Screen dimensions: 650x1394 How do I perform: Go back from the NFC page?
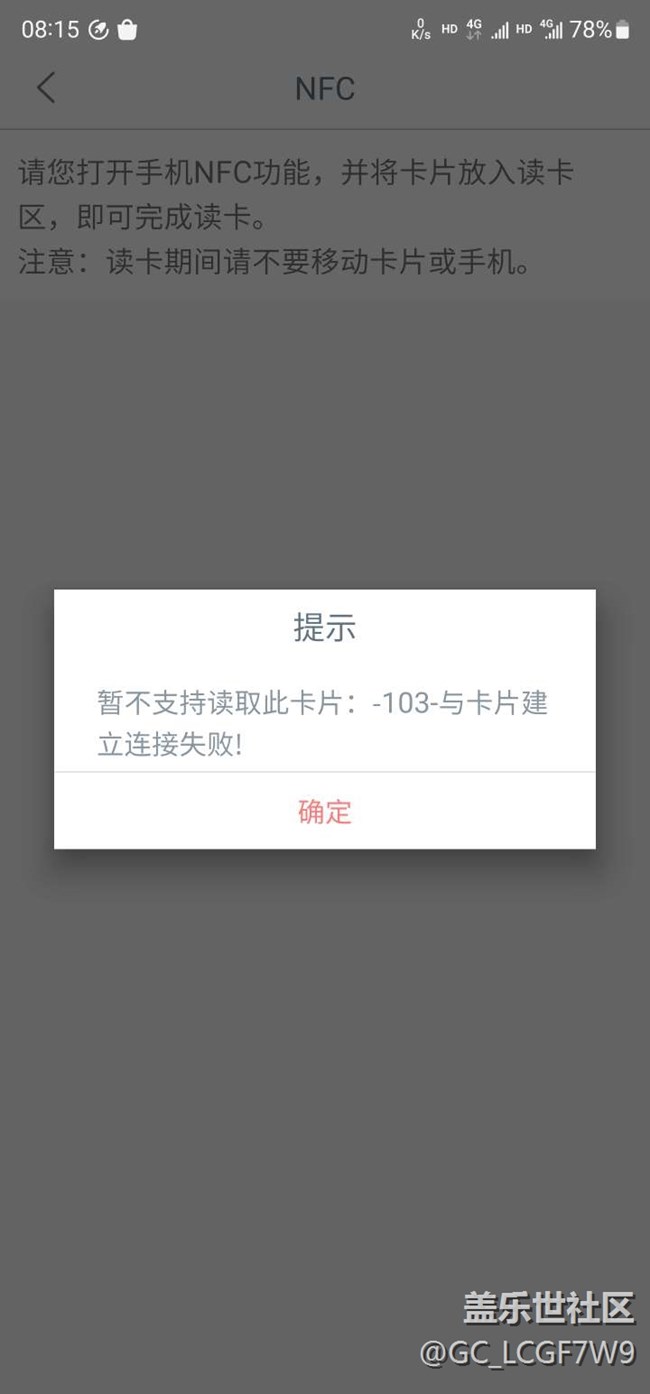[46, 88]
